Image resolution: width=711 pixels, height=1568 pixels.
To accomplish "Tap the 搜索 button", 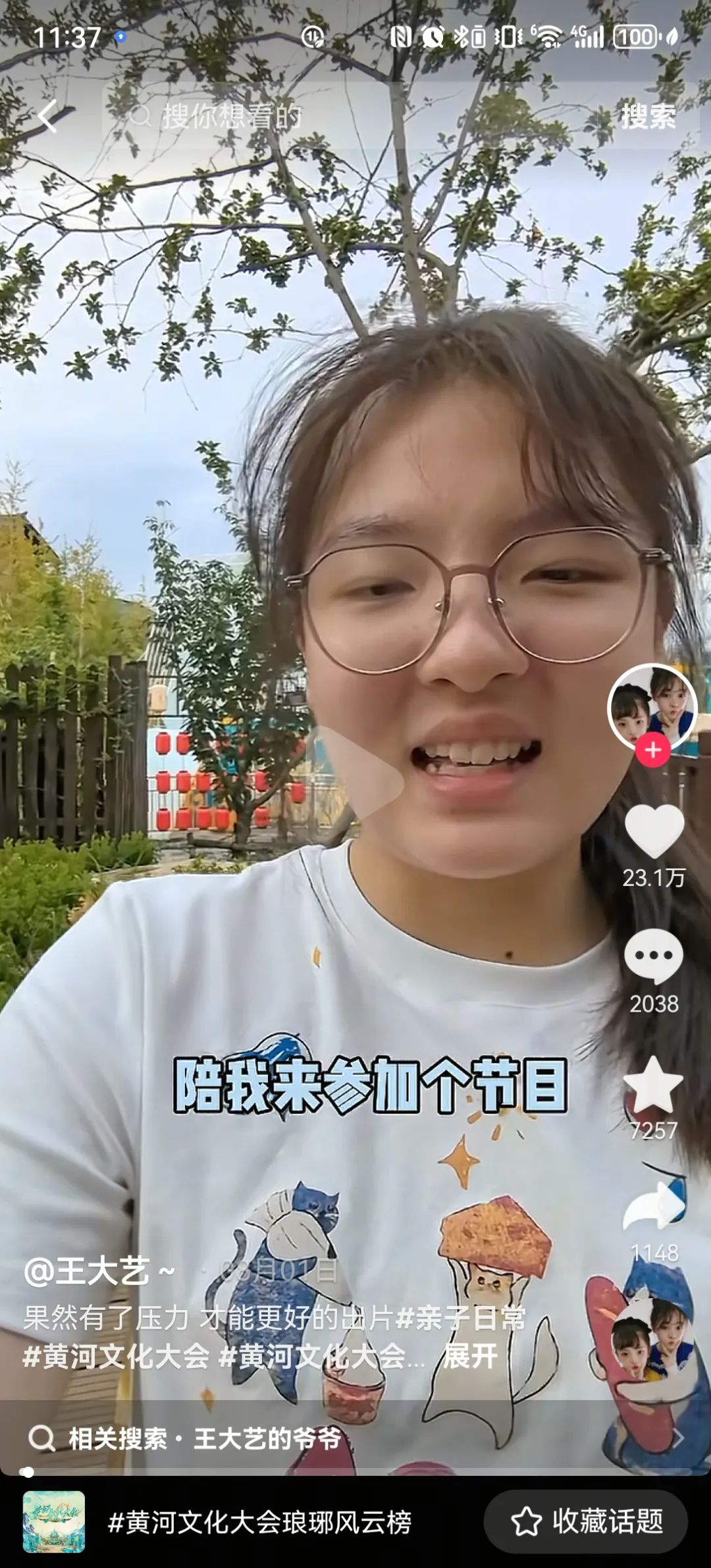I will pyautogui.click(x=648, y=117).
